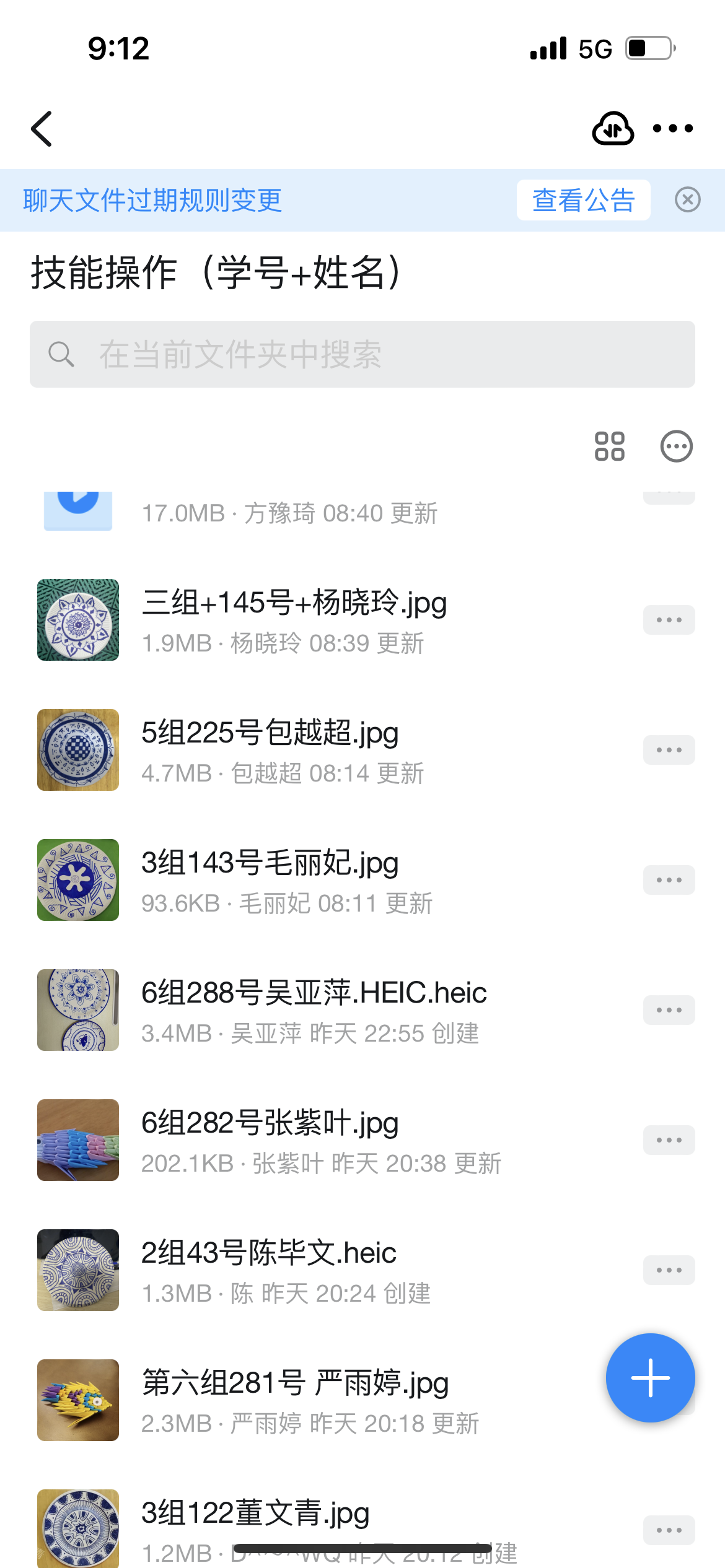
Task: Open the top-right overflow menu
Action: coord(672,128)
